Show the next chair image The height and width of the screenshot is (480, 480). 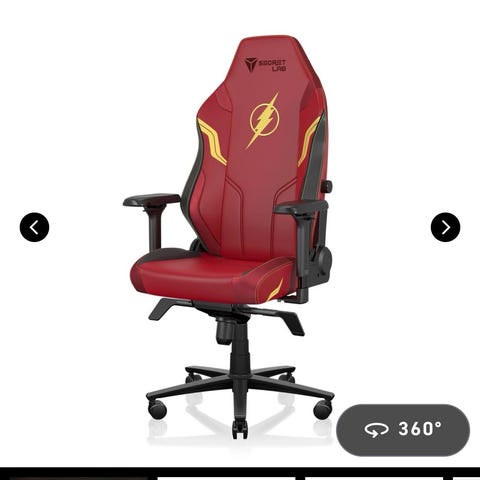445,227
